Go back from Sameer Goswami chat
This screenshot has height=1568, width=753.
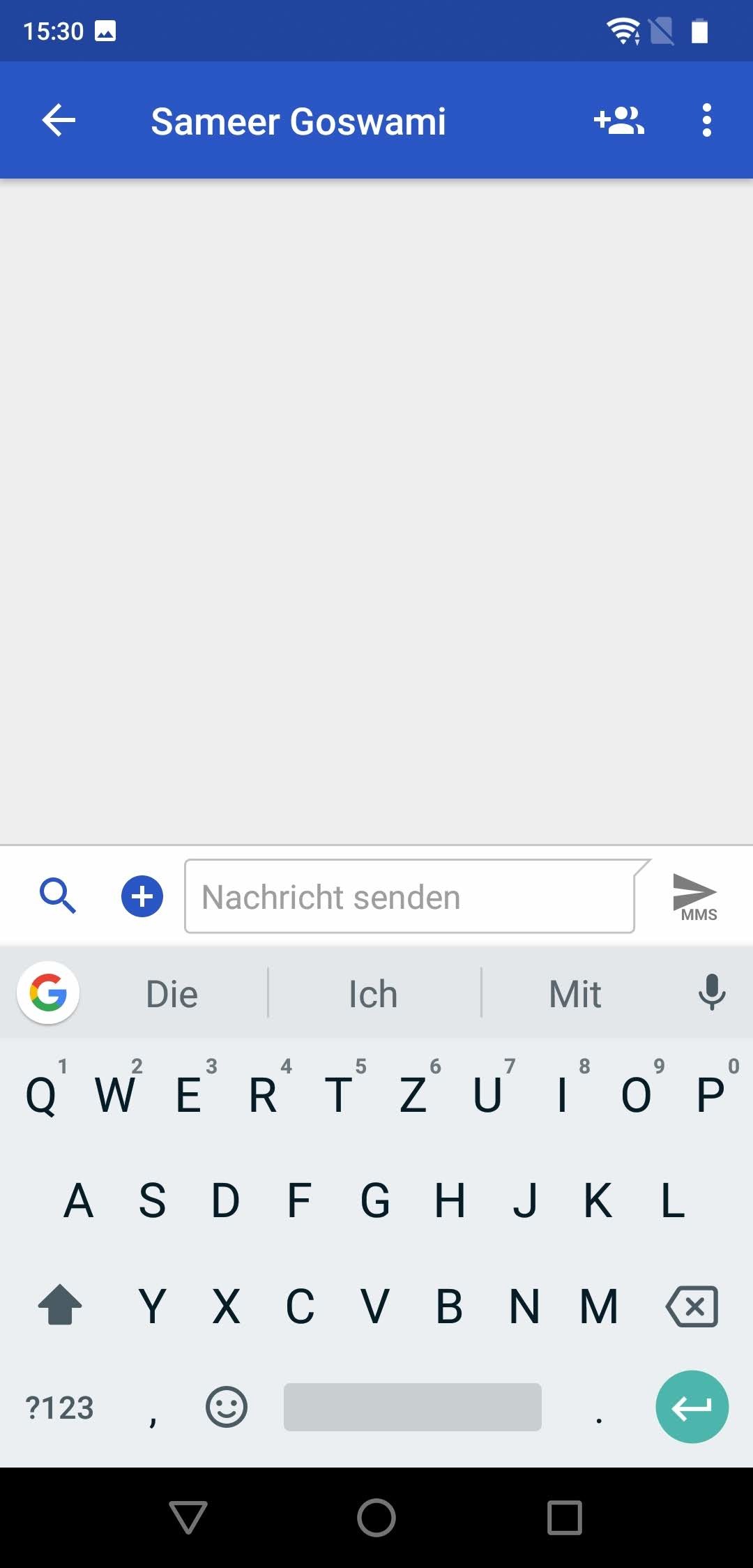pyautogui.click(x=59, y=120)
